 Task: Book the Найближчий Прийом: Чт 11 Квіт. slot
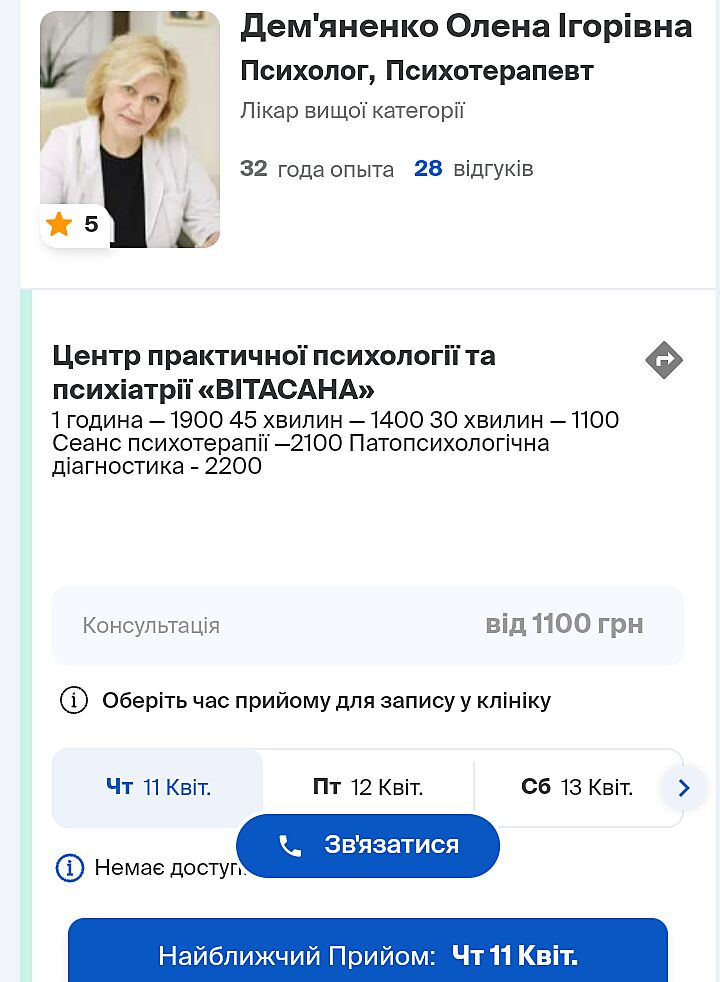[368, 956]
